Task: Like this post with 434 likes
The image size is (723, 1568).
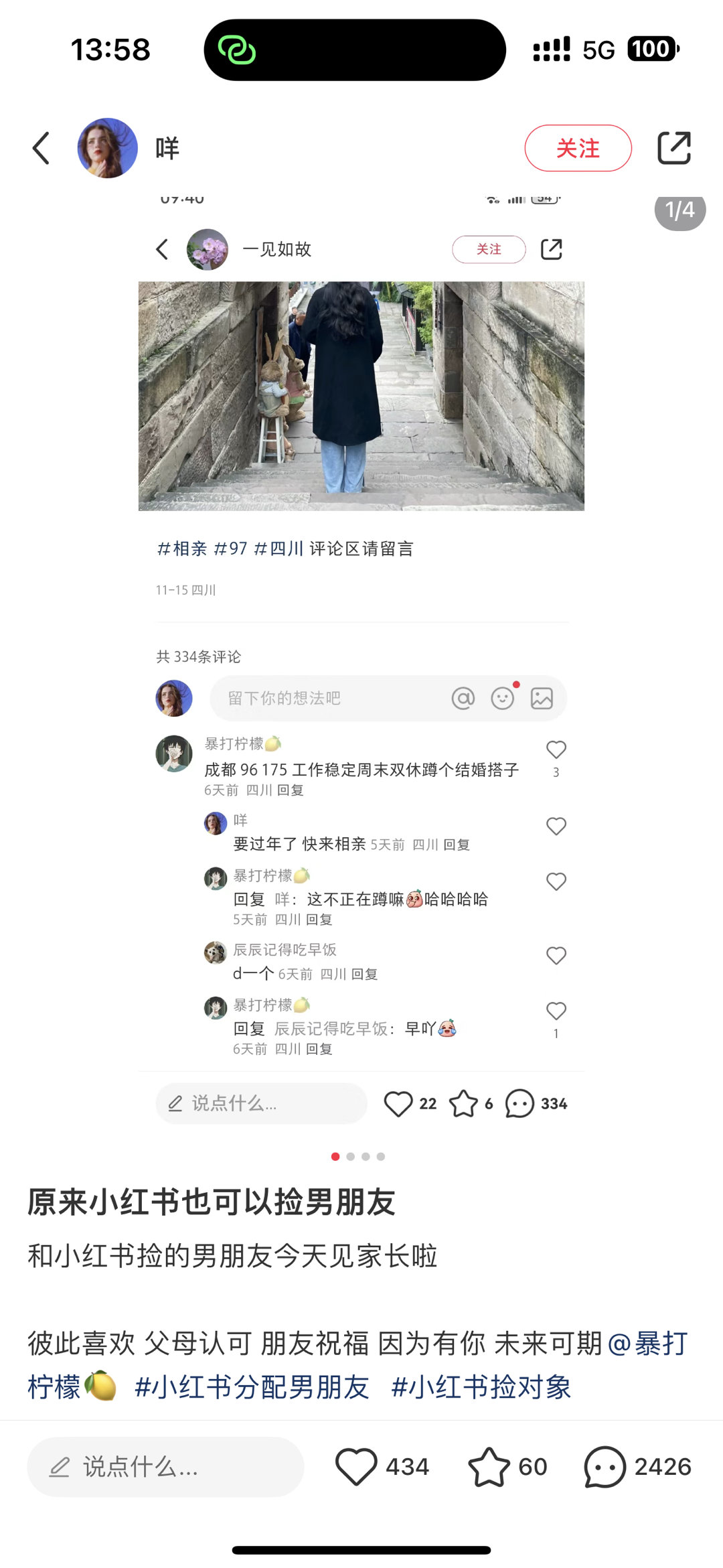Action: (357, 1467)
